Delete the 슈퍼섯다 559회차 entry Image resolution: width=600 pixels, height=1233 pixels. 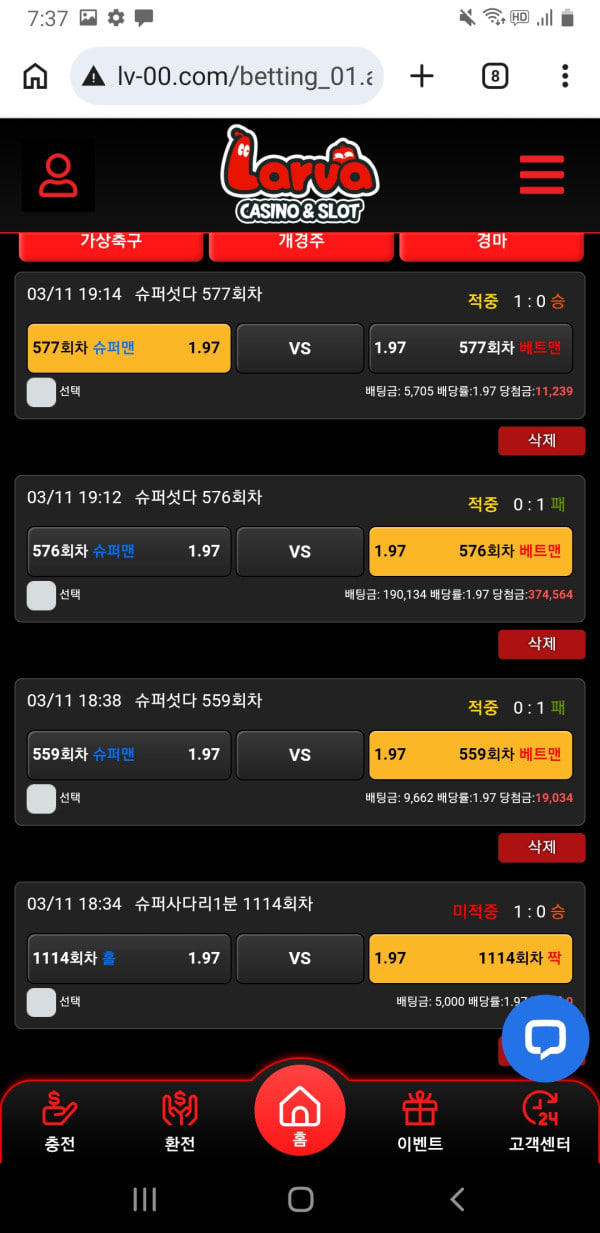(541, 847)
